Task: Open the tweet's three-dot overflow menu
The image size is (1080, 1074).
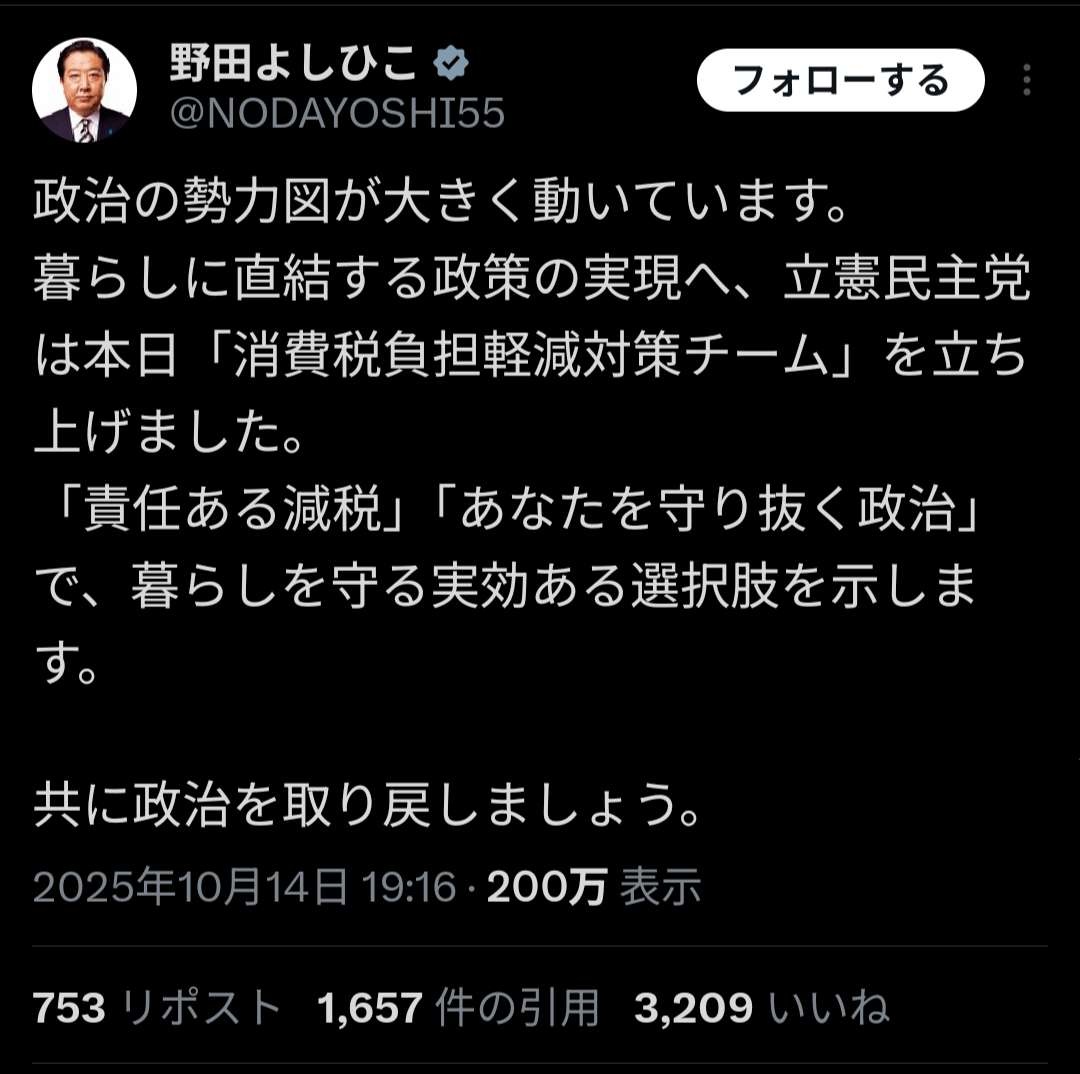Action: click(x=1027, y=80)
